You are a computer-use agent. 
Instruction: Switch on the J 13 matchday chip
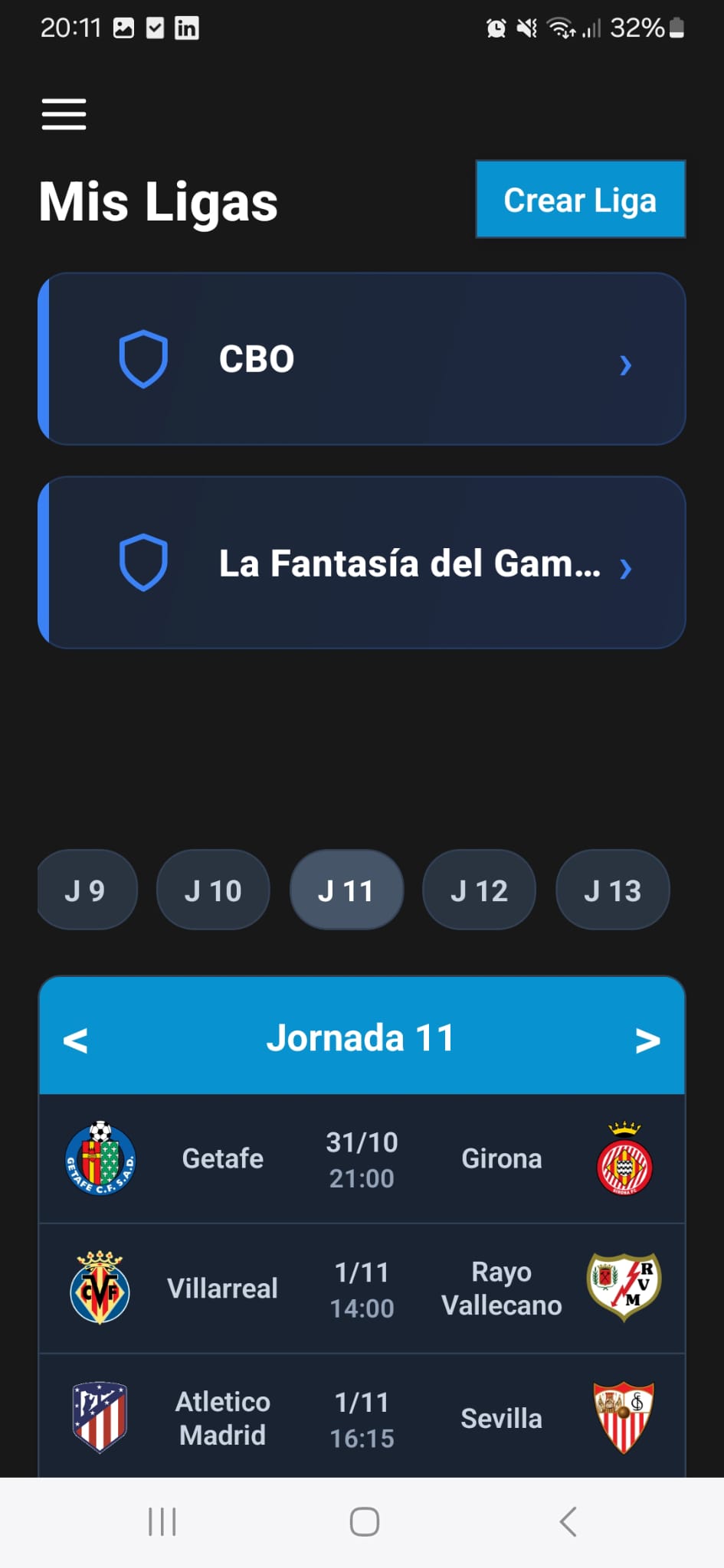[612, 890]
